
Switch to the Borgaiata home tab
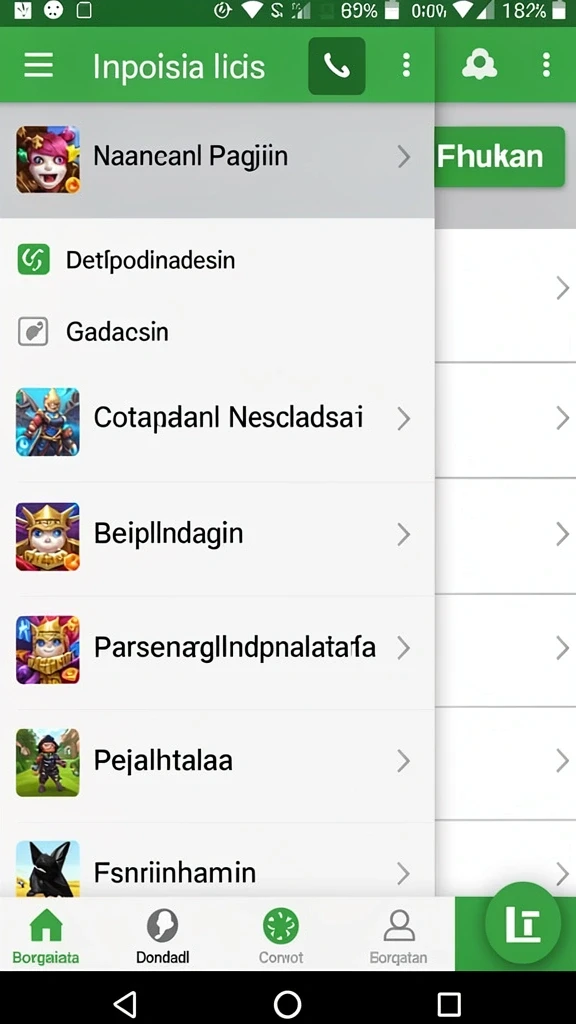coord(46,935)
